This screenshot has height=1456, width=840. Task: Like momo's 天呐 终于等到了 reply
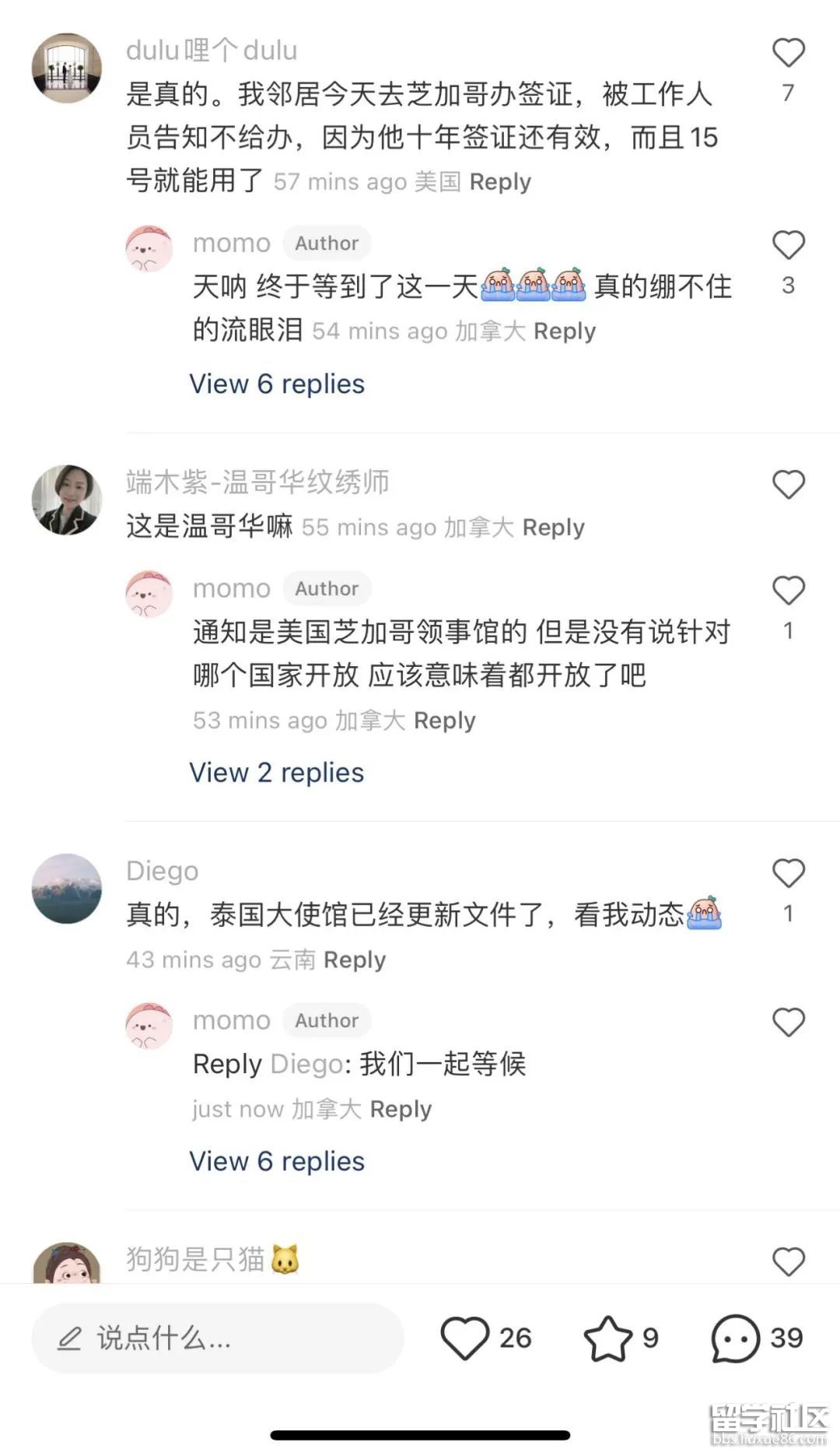(x=788, y=246)
